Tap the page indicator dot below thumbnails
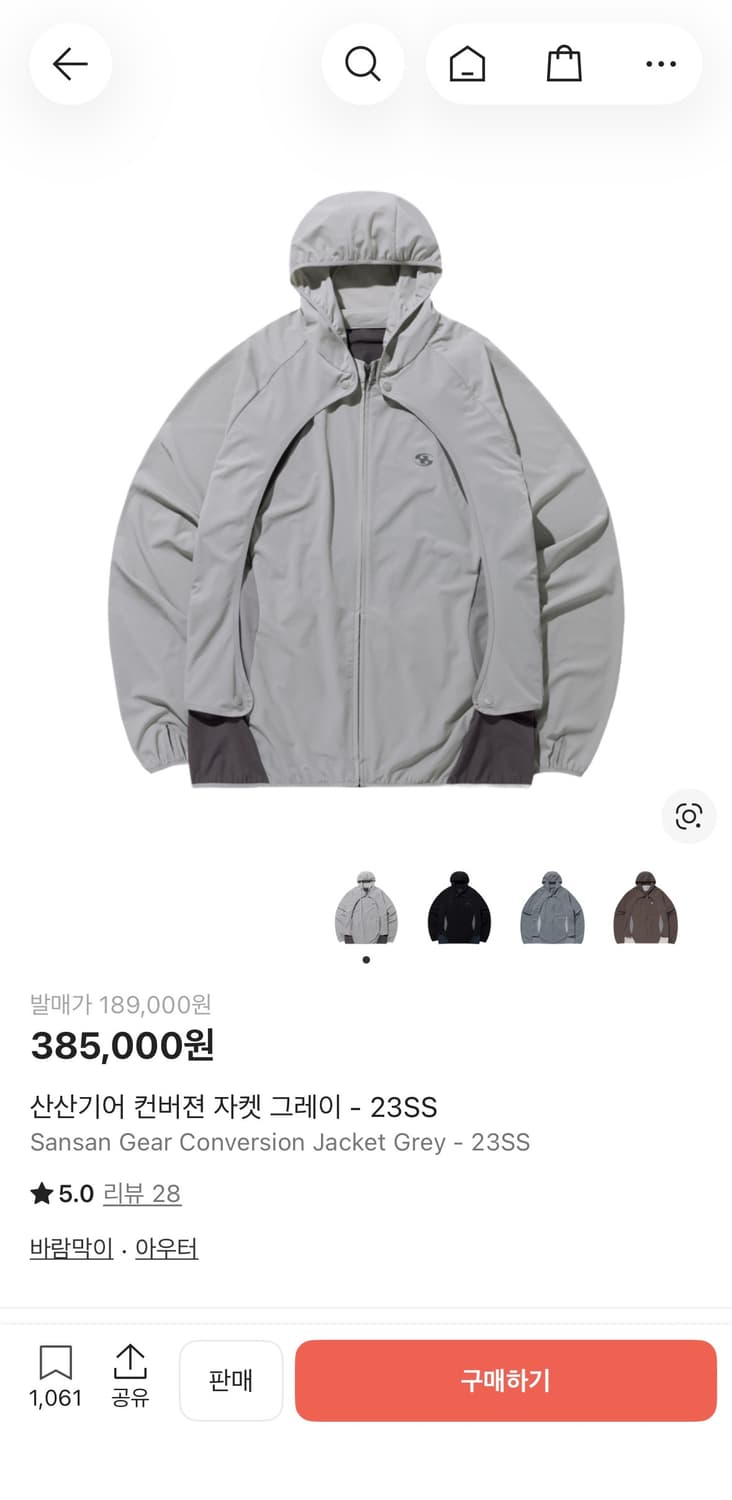The height and width of the screenshot is (1500, 732). 366,959
